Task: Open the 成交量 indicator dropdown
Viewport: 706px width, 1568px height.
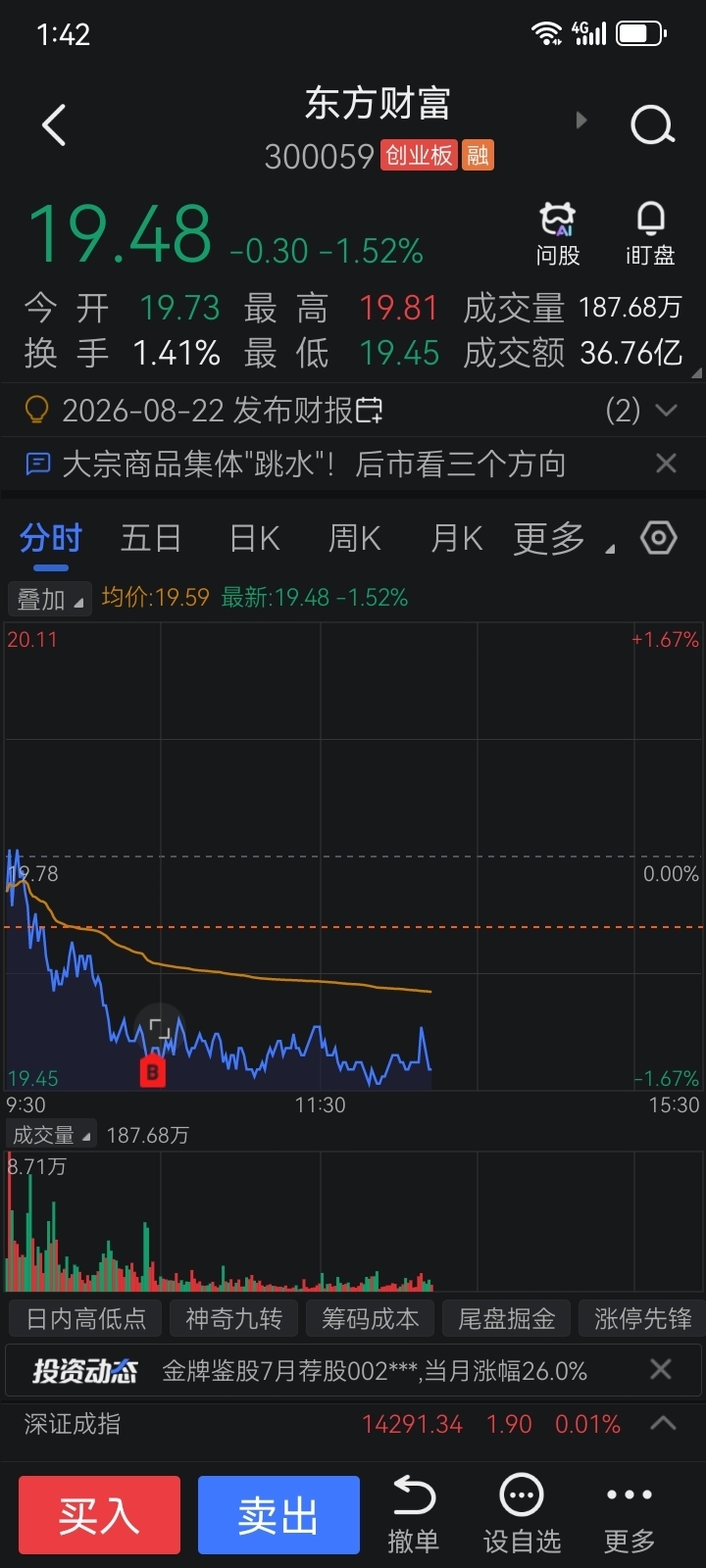Action: click(x=52, y=1135)
